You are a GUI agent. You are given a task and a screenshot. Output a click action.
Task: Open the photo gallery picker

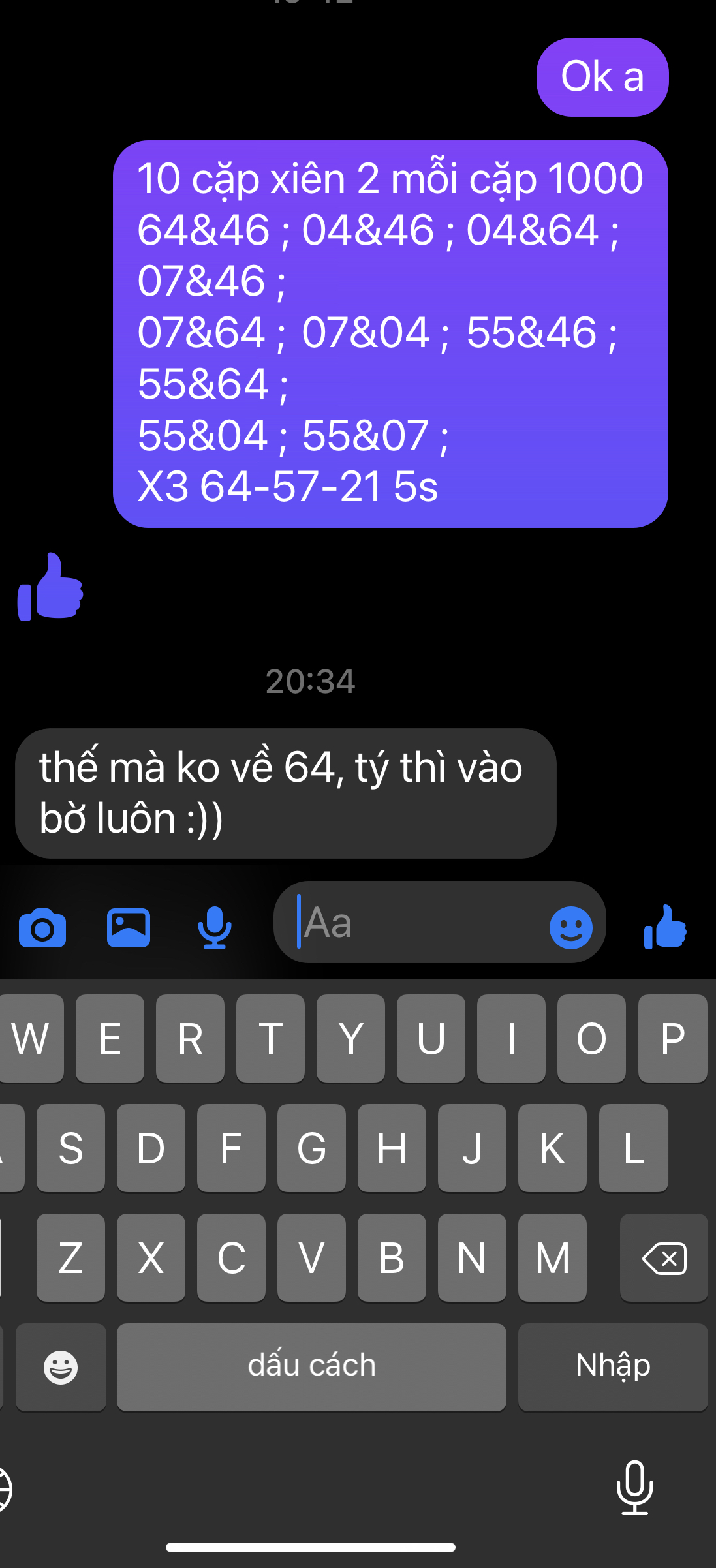click(129, 927)
